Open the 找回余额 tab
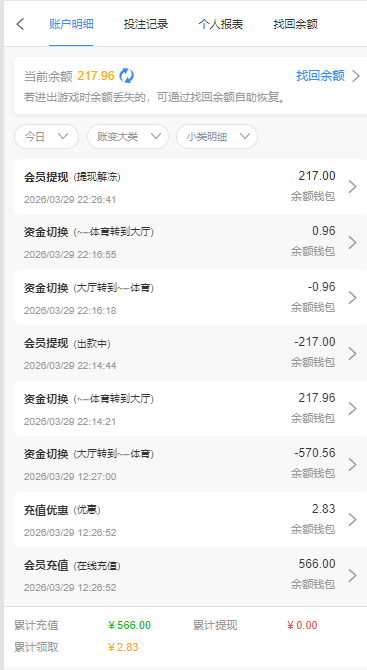The height and width of the screenshot is (670, 367). click(295, 24)
